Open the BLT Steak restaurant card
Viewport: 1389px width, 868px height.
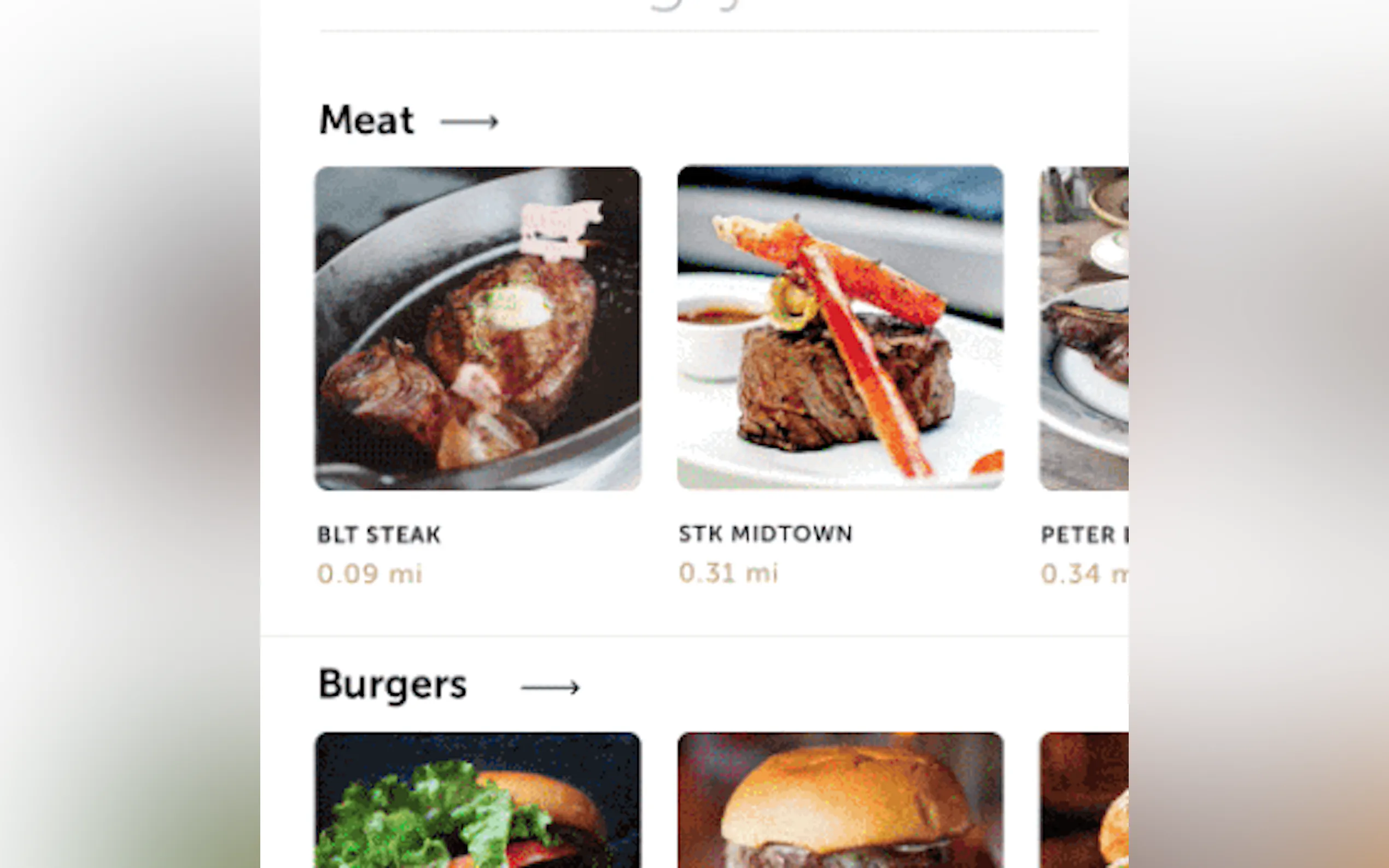[478, 329]
